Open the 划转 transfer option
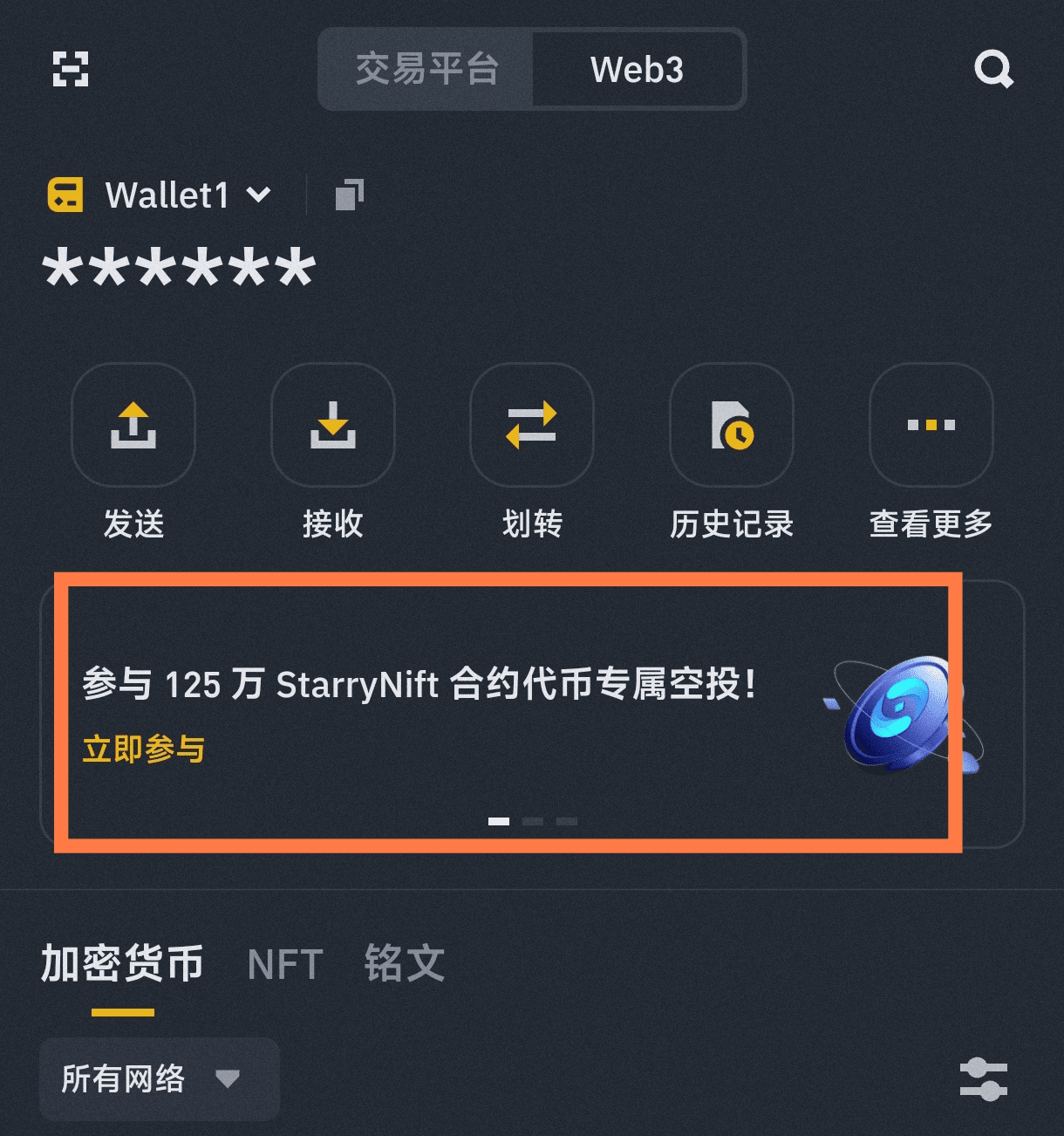The height and width of the screenshot is (1136, 1064). (x=532, y=425)
